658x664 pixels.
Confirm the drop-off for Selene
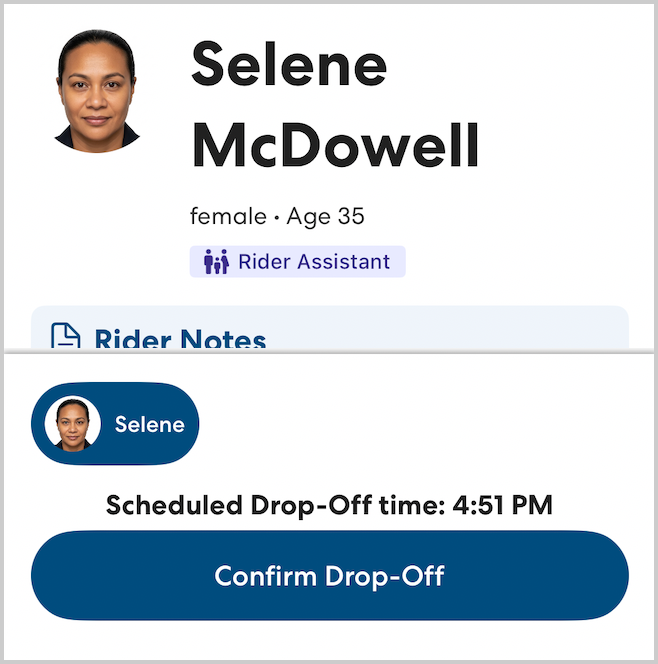[x=329, y=576]
